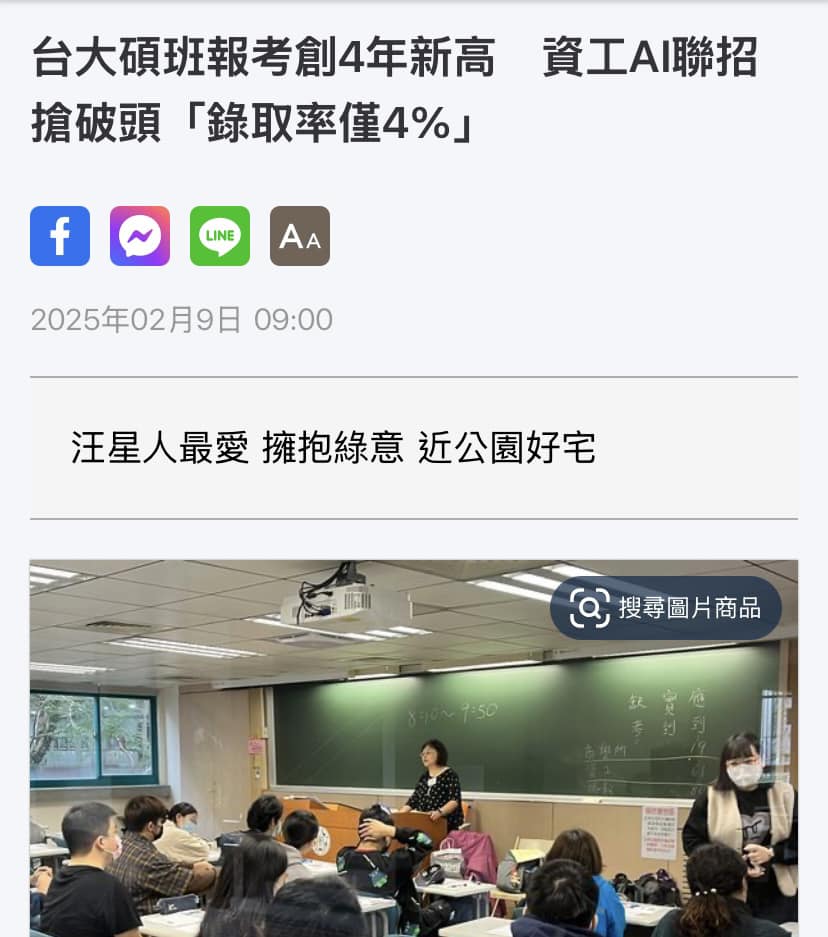
Task: Tap 搜尋圖片商品 button on photo
Action: 665,608
